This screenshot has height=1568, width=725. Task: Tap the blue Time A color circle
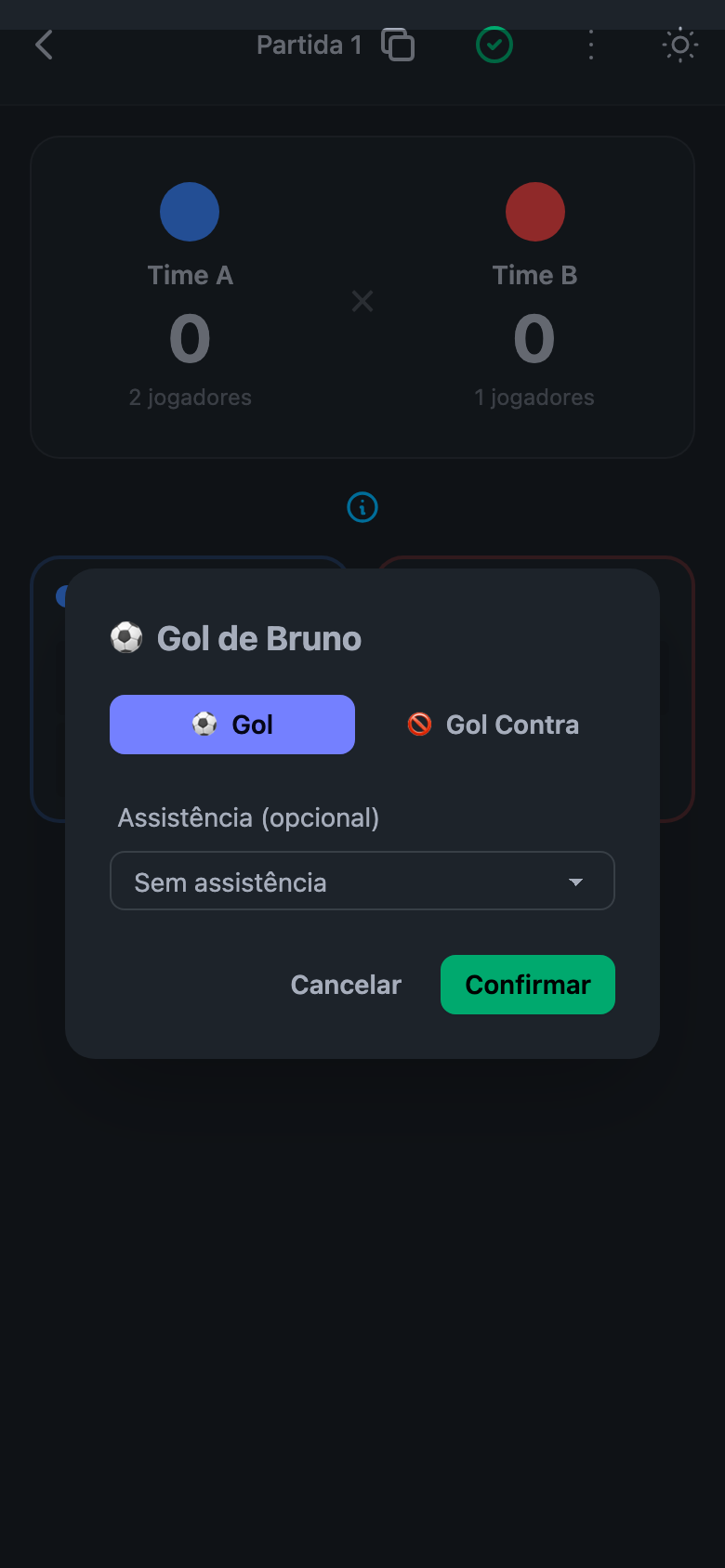[x=190, y=212]
